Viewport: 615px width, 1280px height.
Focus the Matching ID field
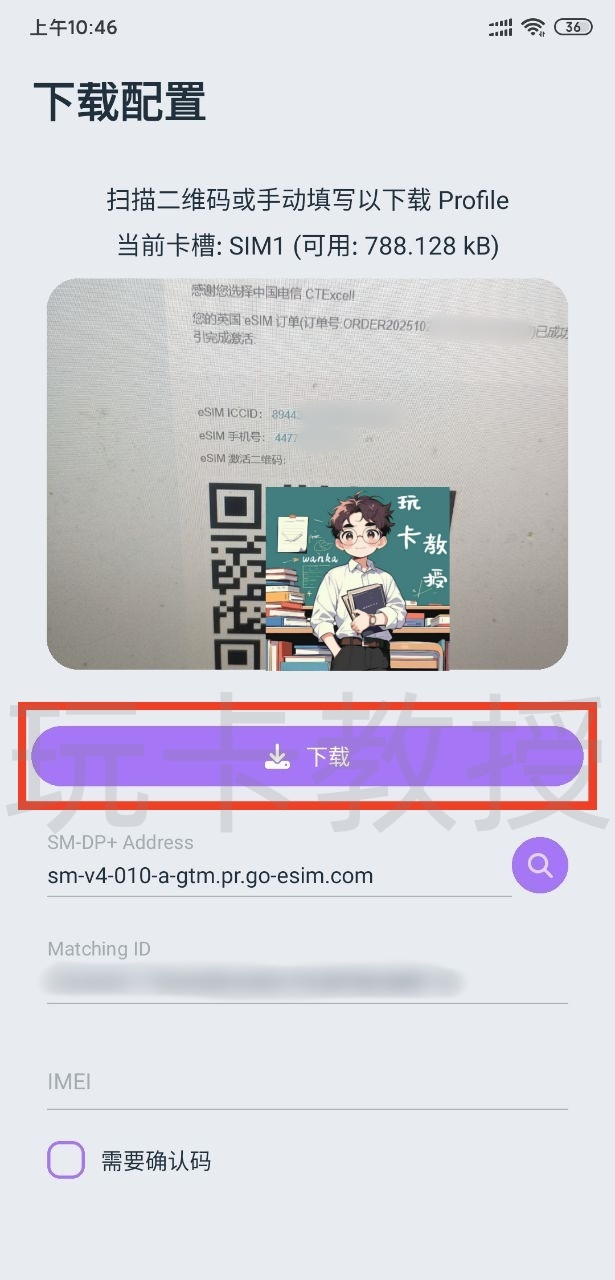tap(306, 981)
